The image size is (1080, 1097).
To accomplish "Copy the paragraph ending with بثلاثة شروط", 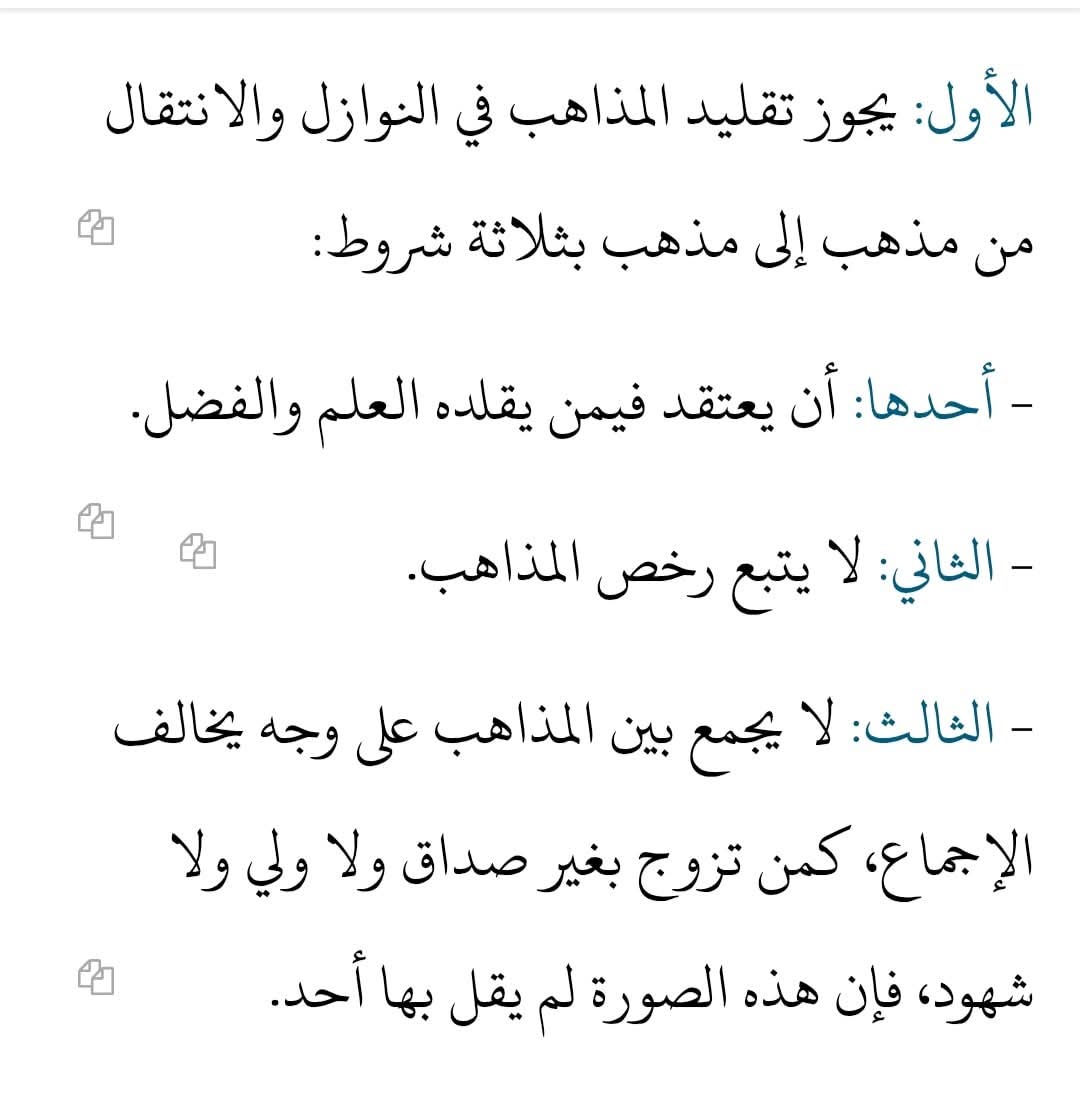I will click(96, 228).
